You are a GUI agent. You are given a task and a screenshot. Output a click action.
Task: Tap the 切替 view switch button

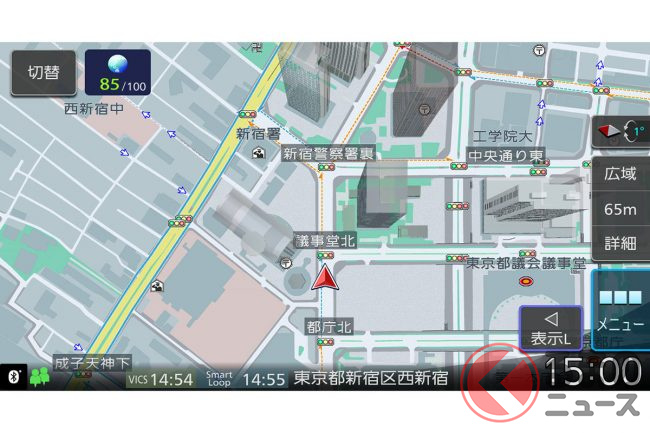(42, 72)
